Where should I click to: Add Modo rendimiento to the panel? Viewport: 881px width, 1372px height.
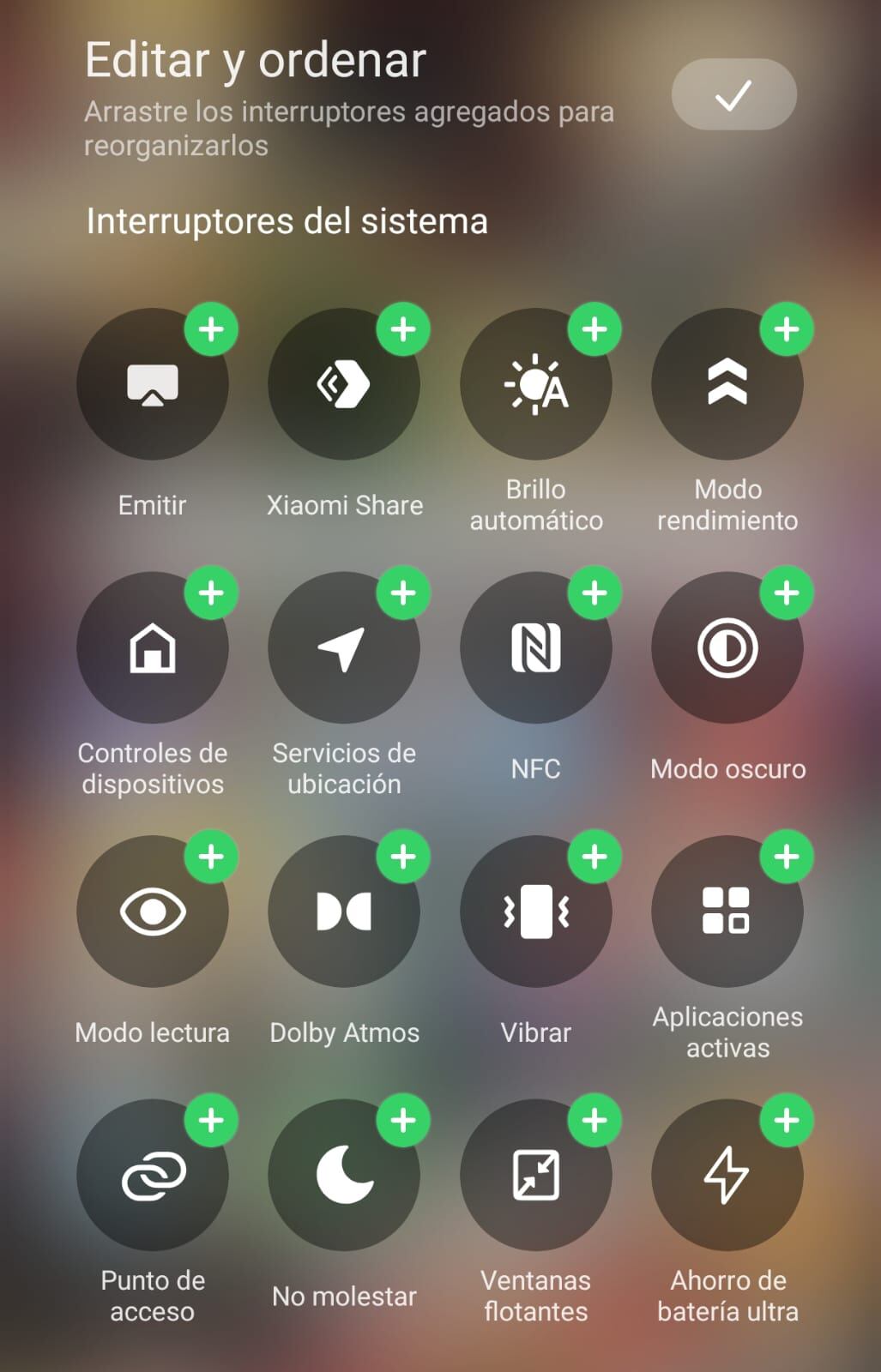(787, 329)
